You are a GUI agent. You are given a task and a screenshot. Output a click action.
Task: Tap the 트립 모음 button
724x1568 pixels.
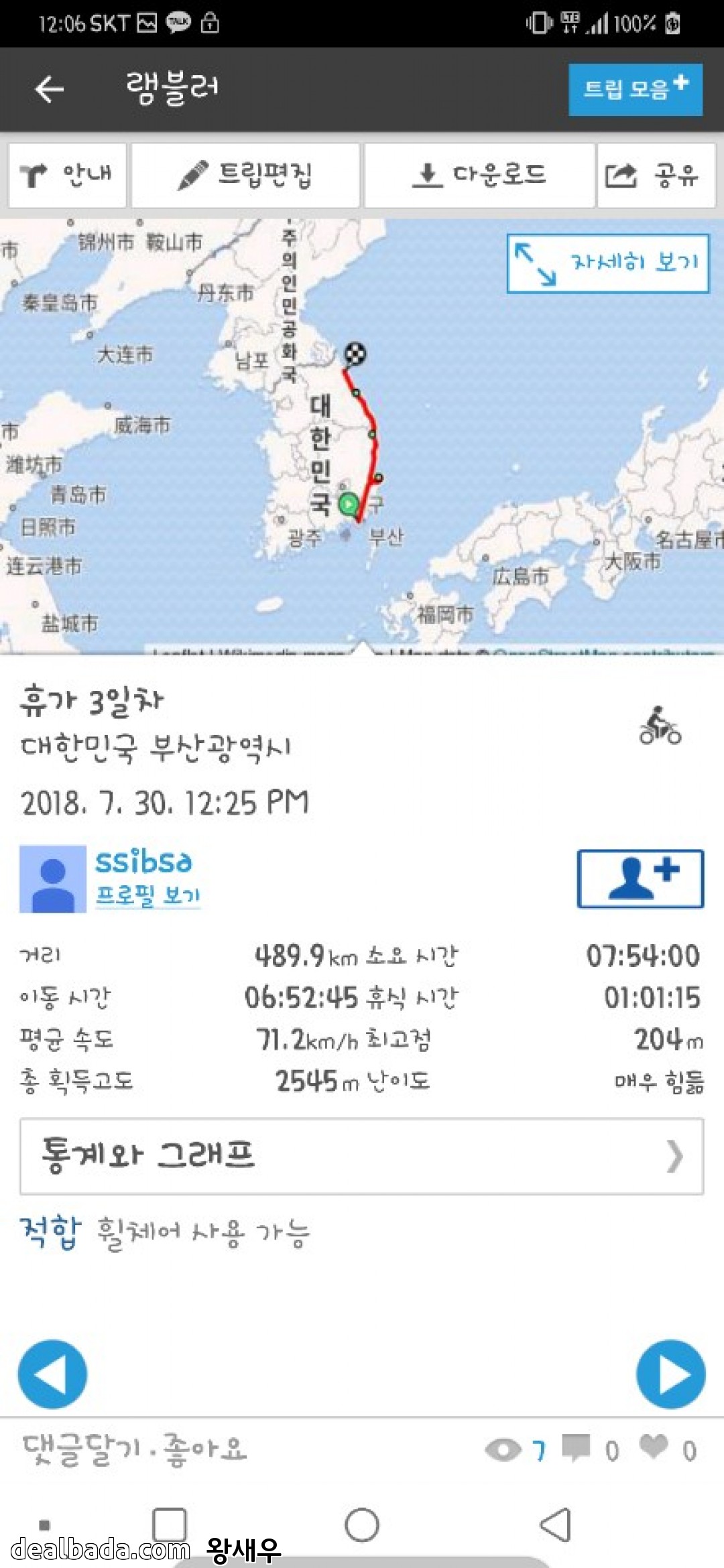[x=635, y=90]
